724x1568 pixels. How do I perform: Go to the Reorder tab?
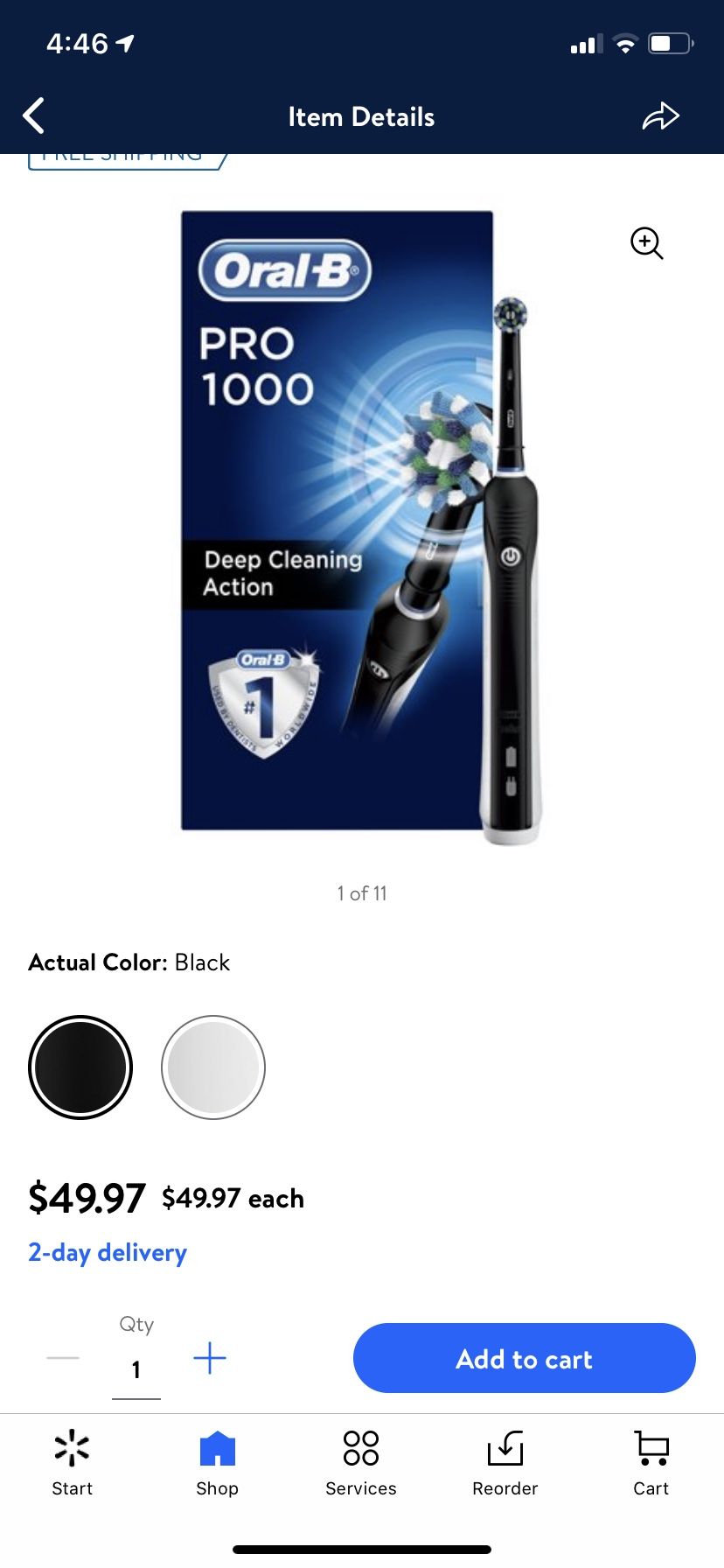tap(505, 1463)
